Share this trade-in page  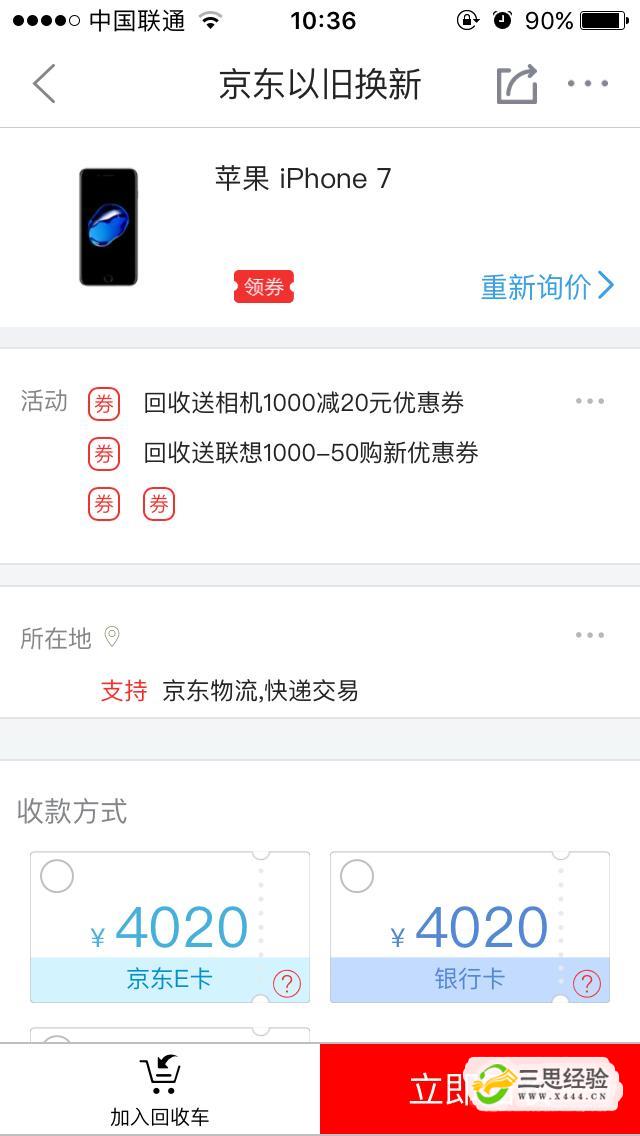(517, 84)
